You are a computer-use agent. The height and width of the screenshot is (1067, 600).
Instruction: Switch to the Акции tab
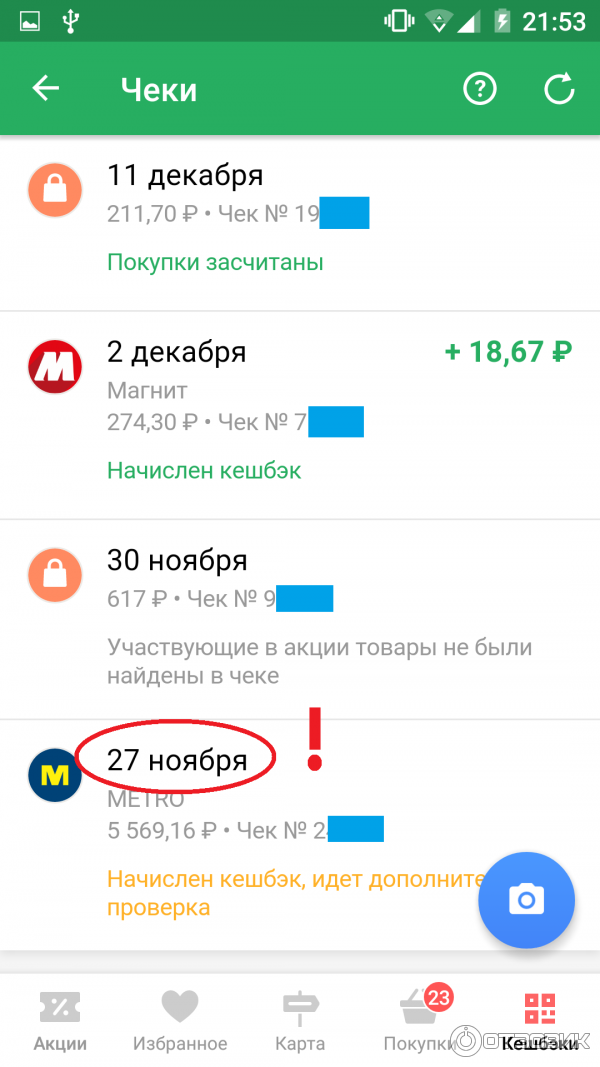point(60,1020)
